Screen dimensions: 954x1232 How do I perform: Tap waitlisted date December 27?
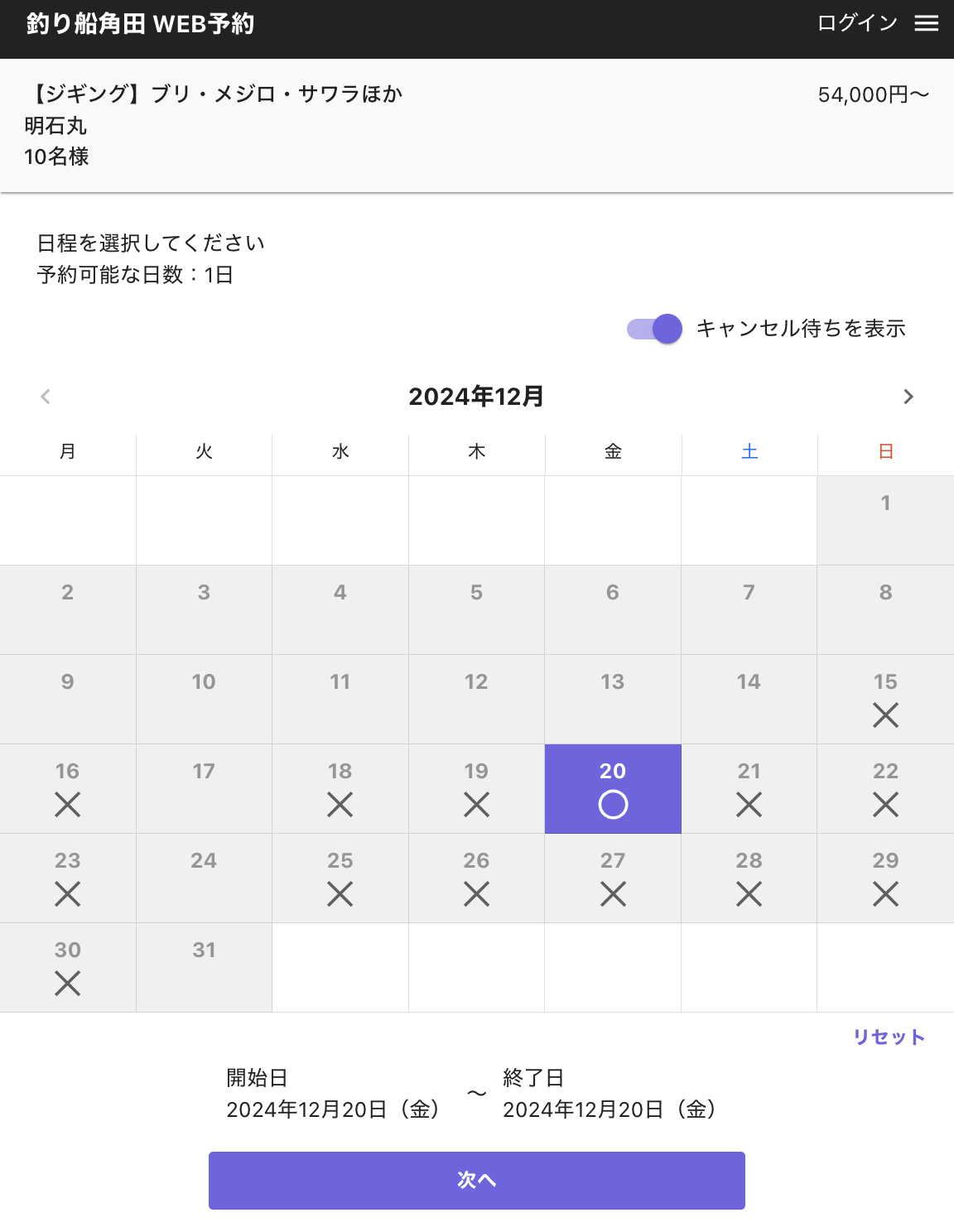(x=613, y=878)
